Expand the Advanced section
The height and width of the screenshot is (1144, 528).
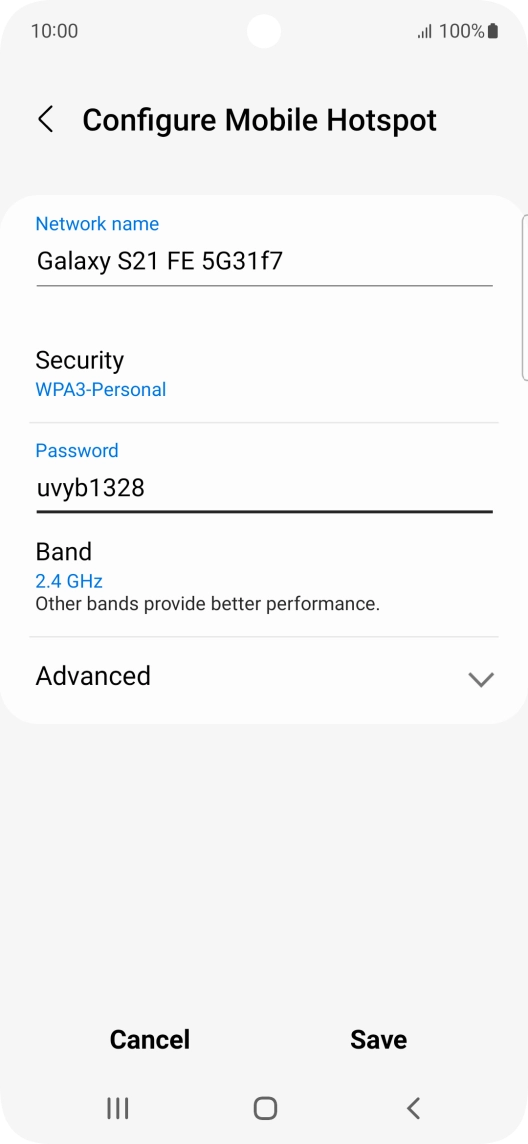(x=264, y=678)
